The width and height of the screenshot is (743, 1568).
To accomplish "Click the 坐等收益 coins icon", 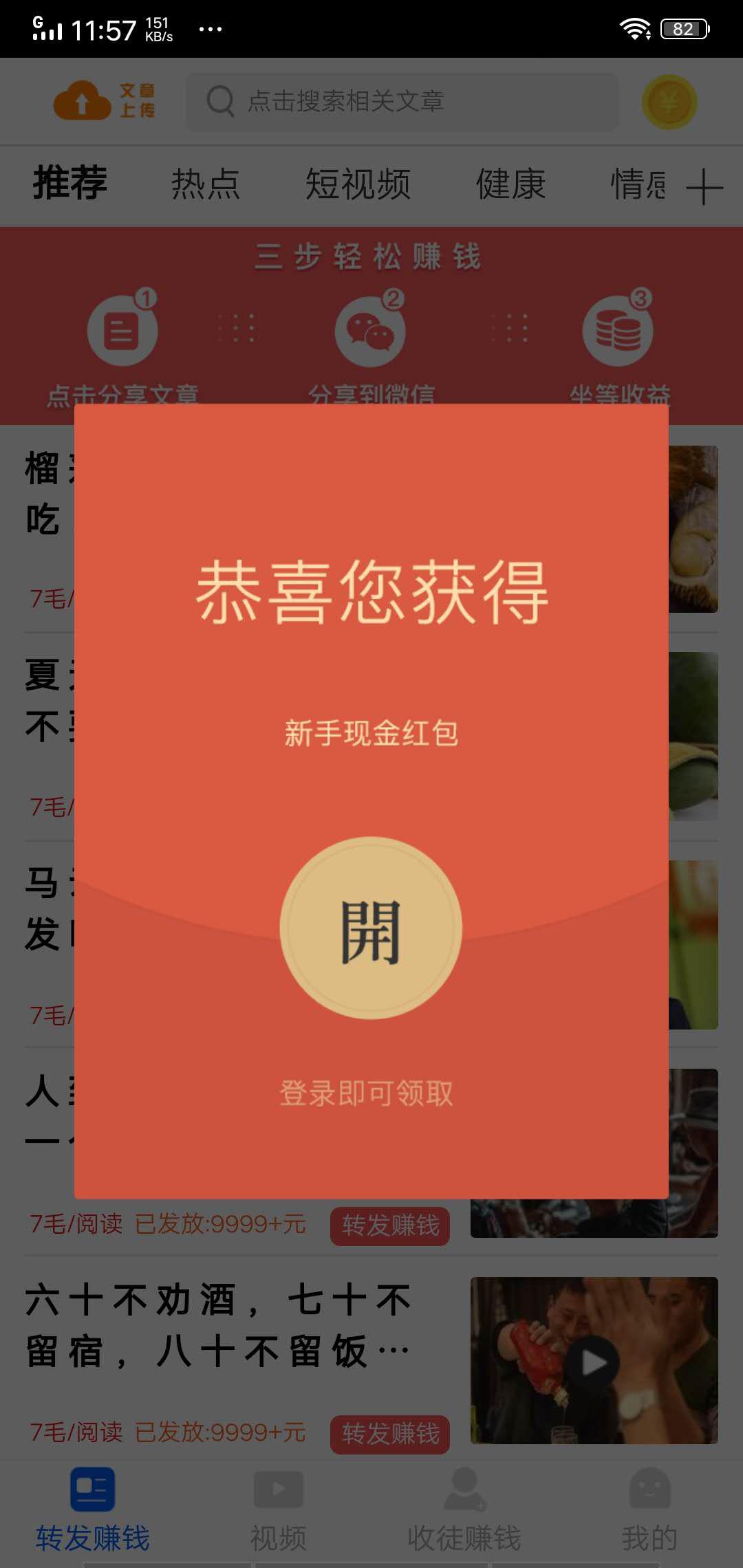I will pyautogui.click(x=618, y=330).
